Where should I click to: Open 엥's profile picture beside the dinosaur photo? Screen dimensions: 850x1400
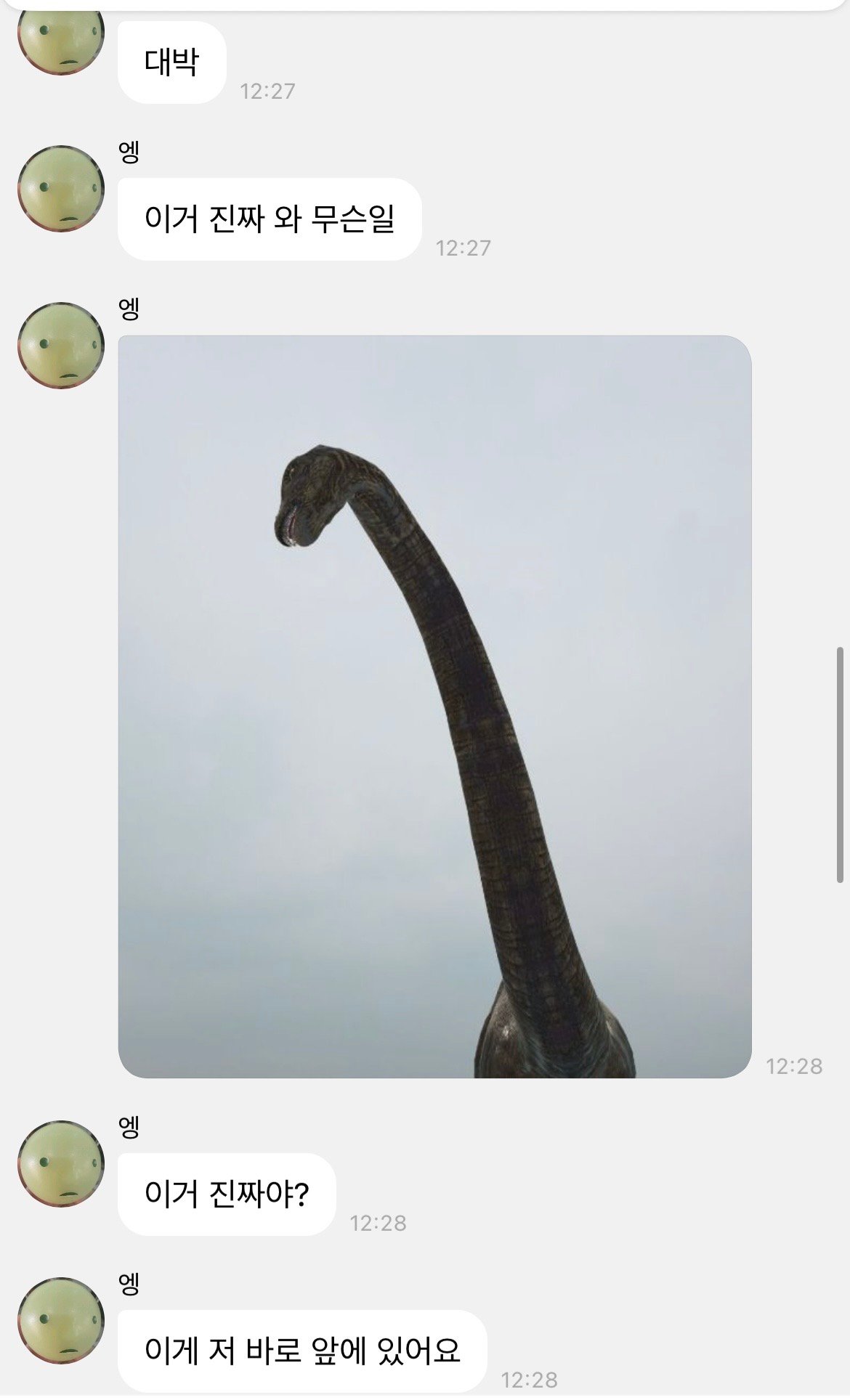(60, 345)
